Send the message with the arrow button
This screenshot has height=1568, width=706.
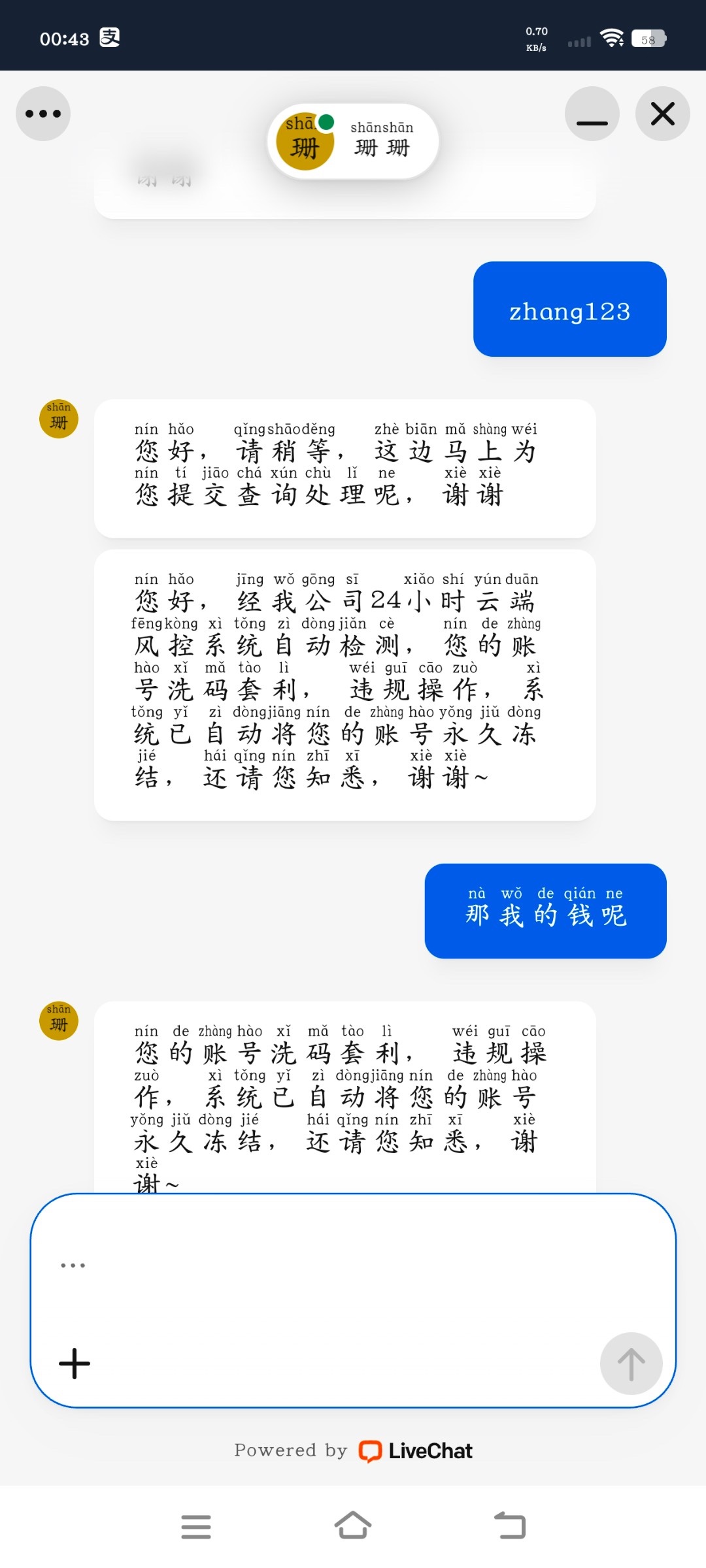(x=631, y=1364)
